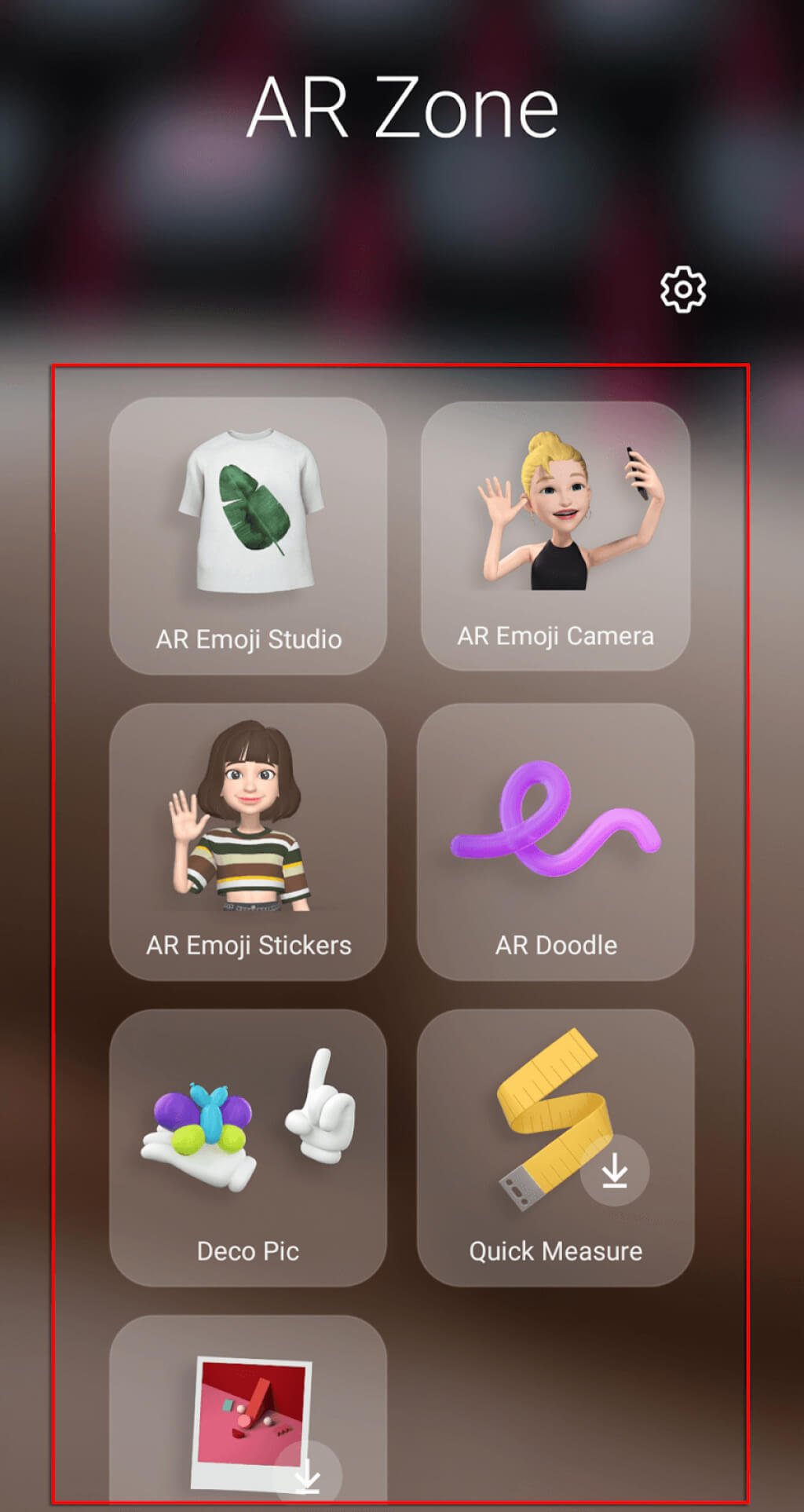Start AR Doodle
Screen dimensions: 804x1512
coord(555,841)
